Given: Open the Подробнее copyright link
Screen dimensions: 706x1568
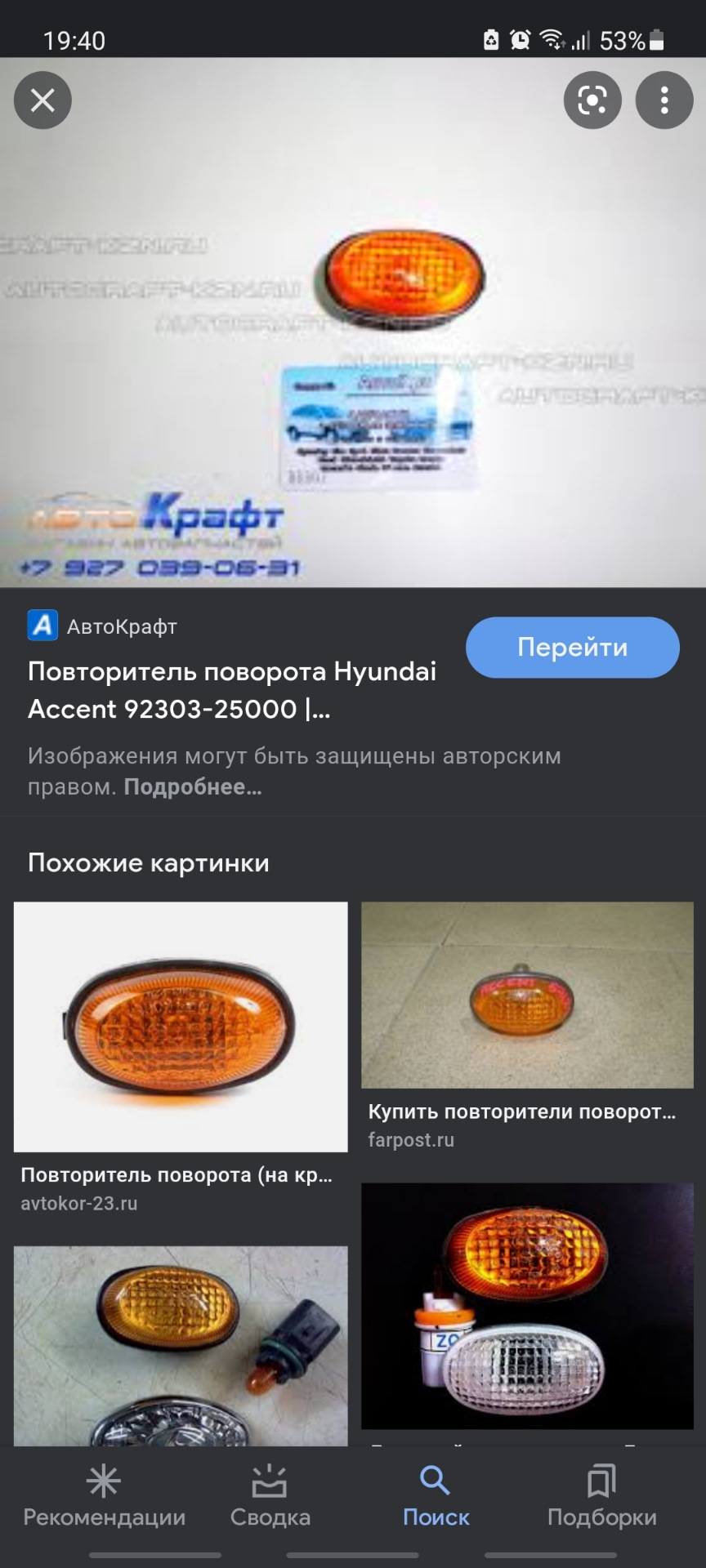Looking at the screenshot, I should point(191,786).
